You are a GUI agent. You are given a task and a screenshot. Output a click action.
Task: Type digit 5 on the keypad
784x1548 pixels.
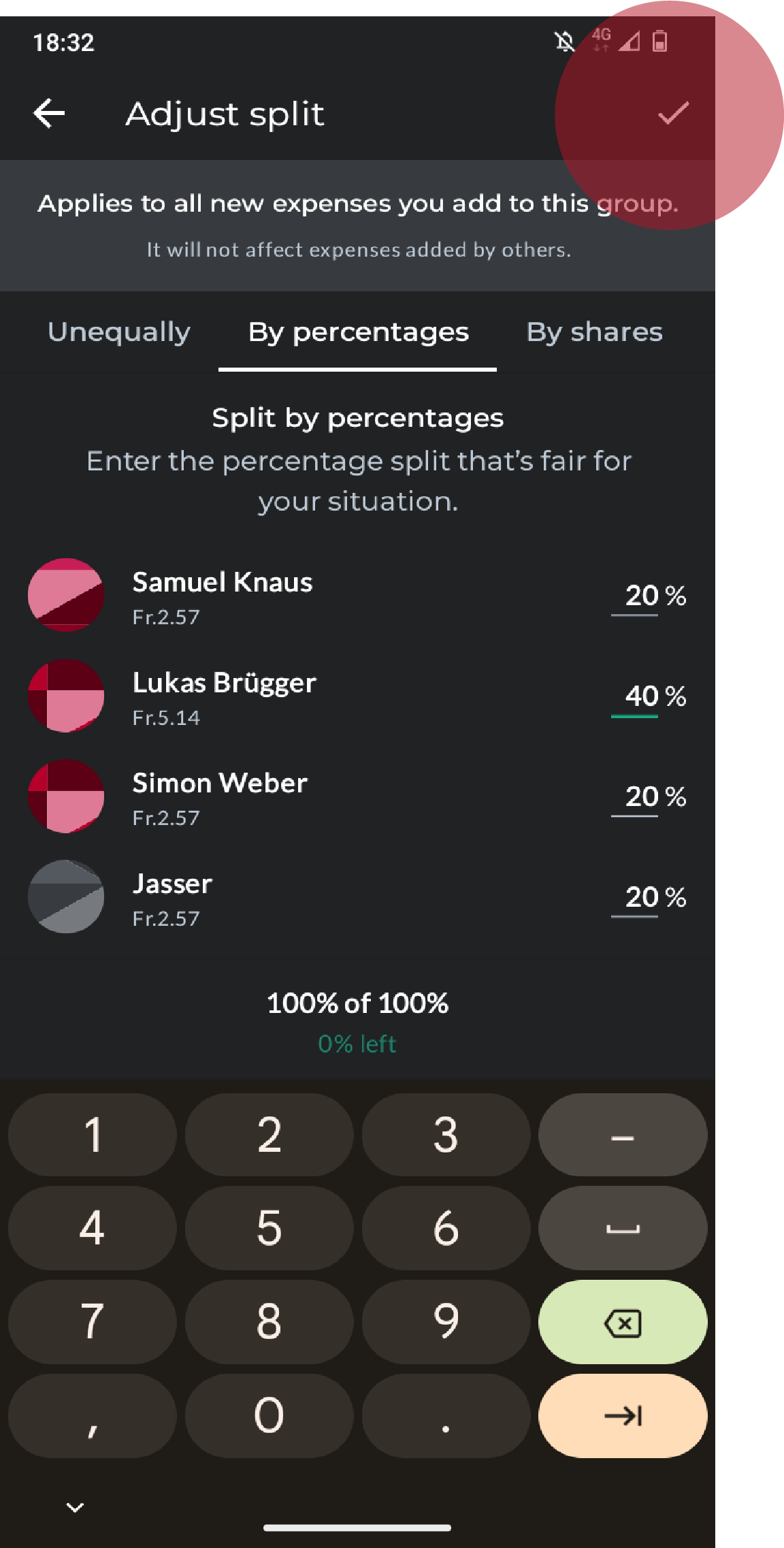pos(269,1228)
